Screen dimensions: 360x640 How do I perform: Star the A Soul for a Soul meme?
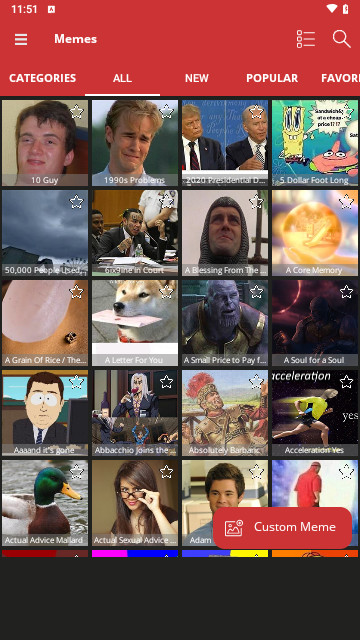click(346, 291)
